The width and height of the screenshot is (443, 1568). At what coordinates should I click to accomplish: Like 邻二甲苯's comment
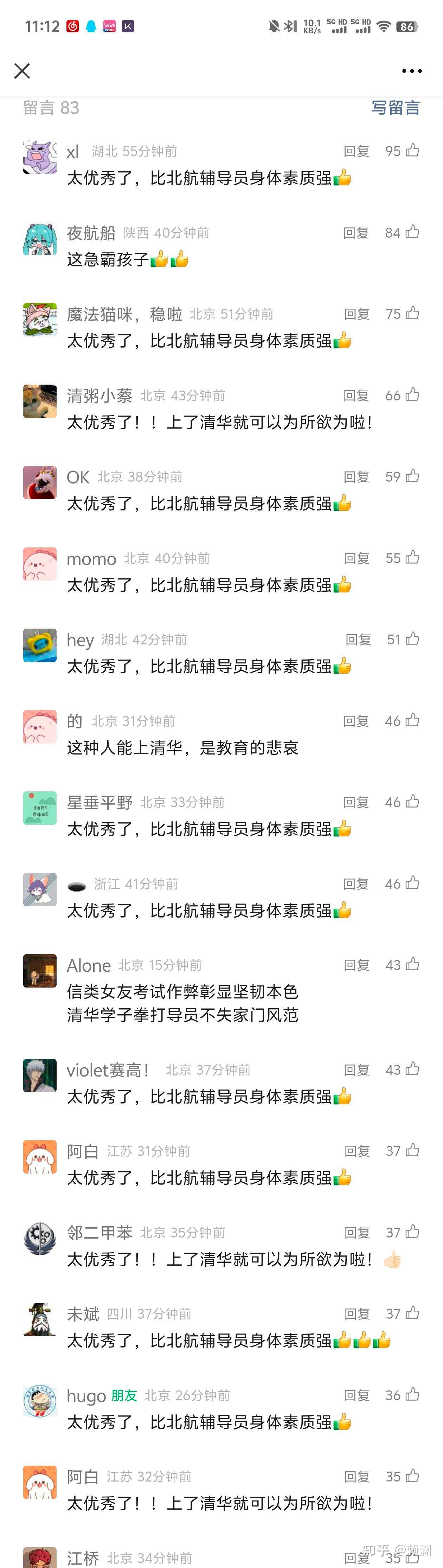point(412,1232)
